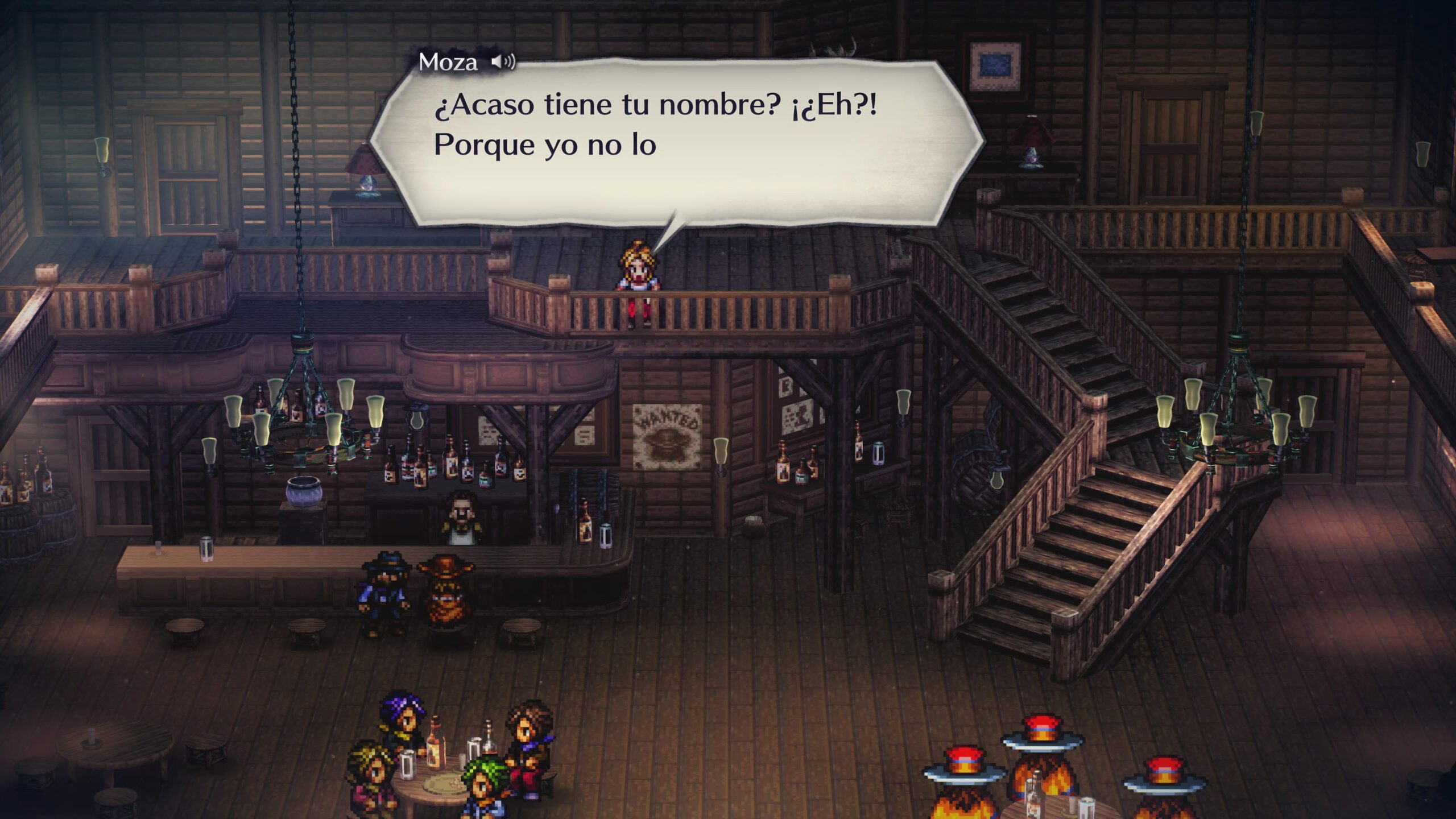
Task: Advance Moza's dialogue speech bubble
Action: click(x=677, y=142)
